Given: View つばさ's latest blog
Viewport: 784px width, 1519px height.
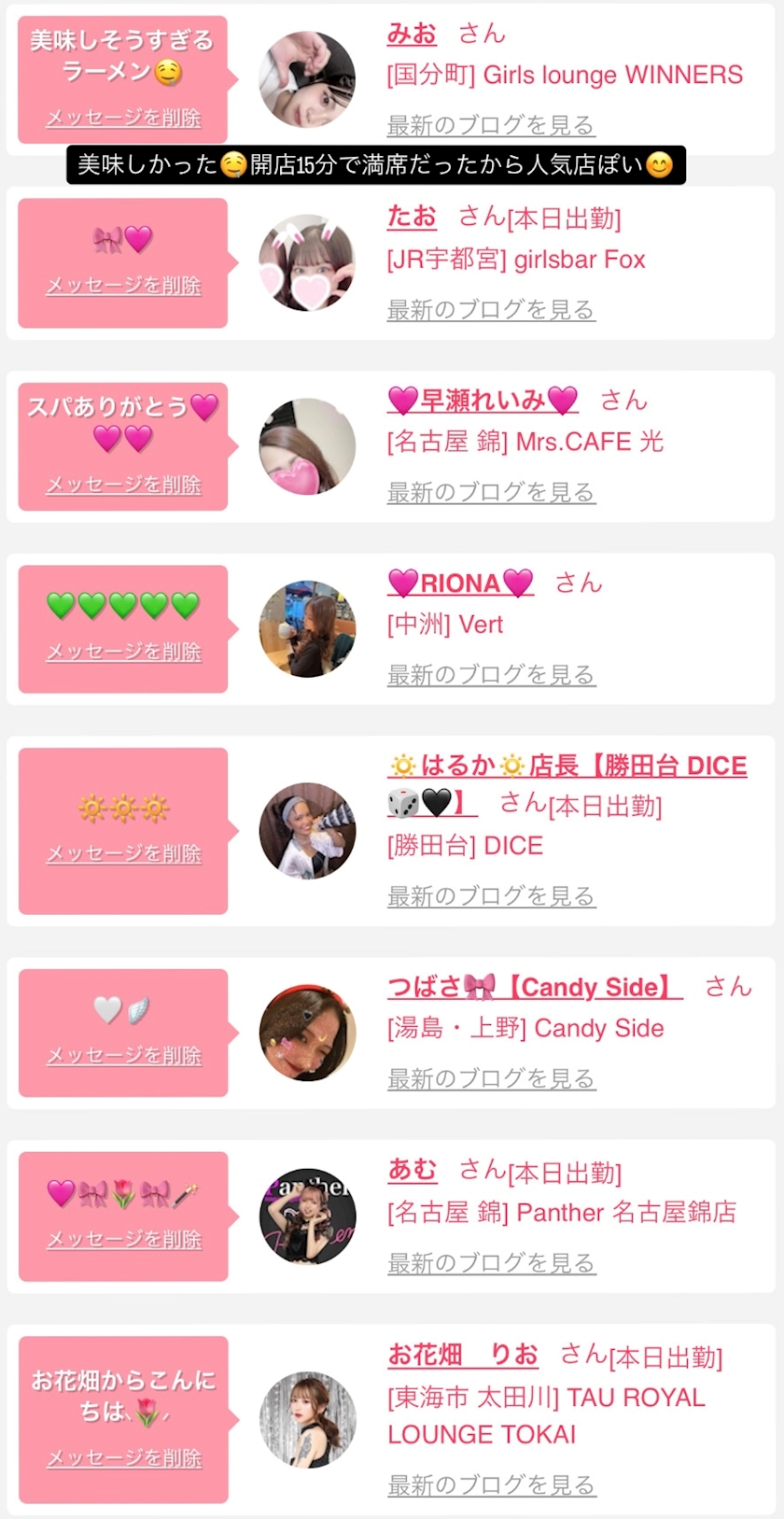Looking at the screenshot, I should click(x=491, y=1078).
